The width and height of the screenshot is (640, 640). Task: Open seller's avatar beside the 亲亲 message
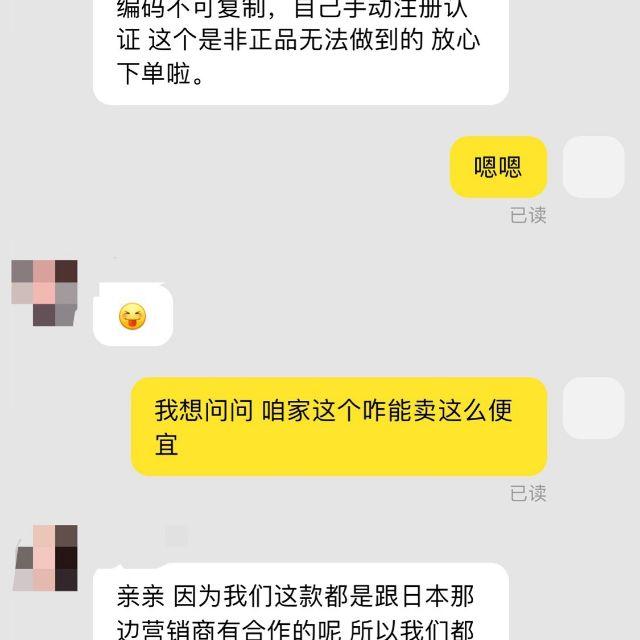tap(44, 558)
